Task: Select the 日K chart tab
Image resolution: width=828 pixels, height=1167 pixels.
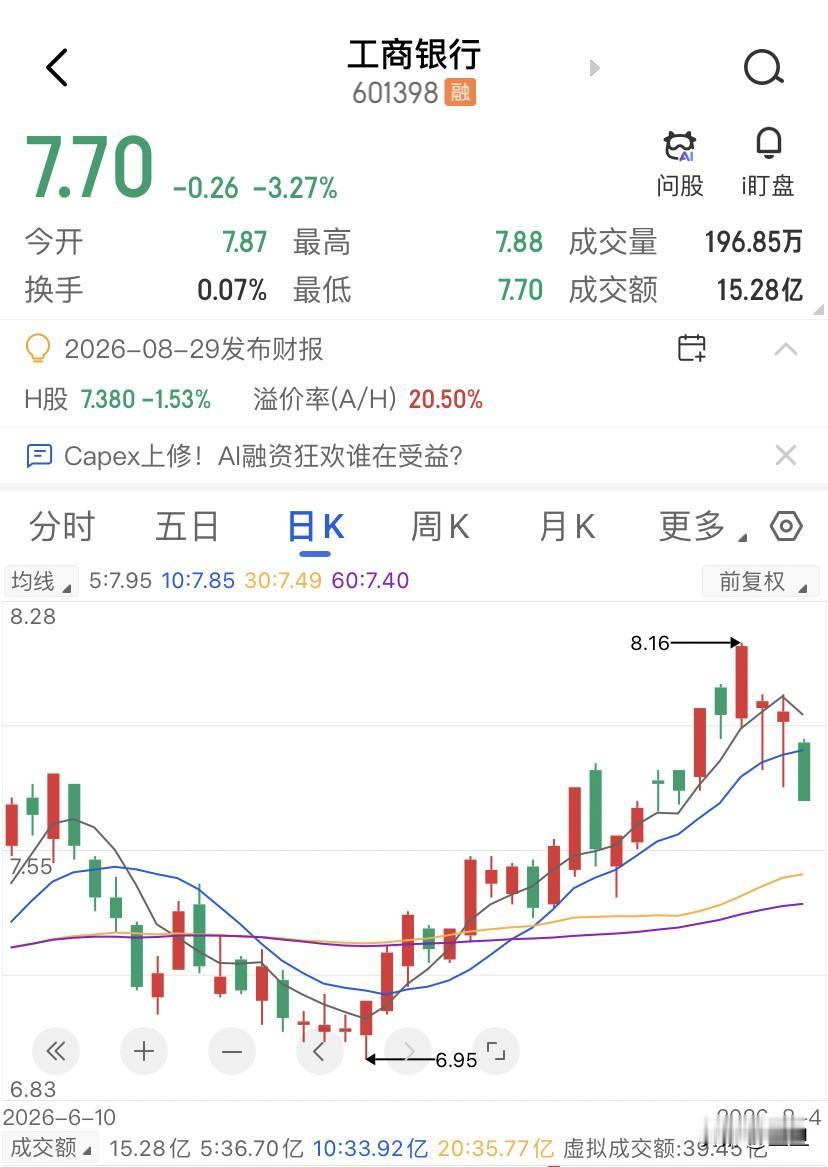Action: [x=315, y=527]
